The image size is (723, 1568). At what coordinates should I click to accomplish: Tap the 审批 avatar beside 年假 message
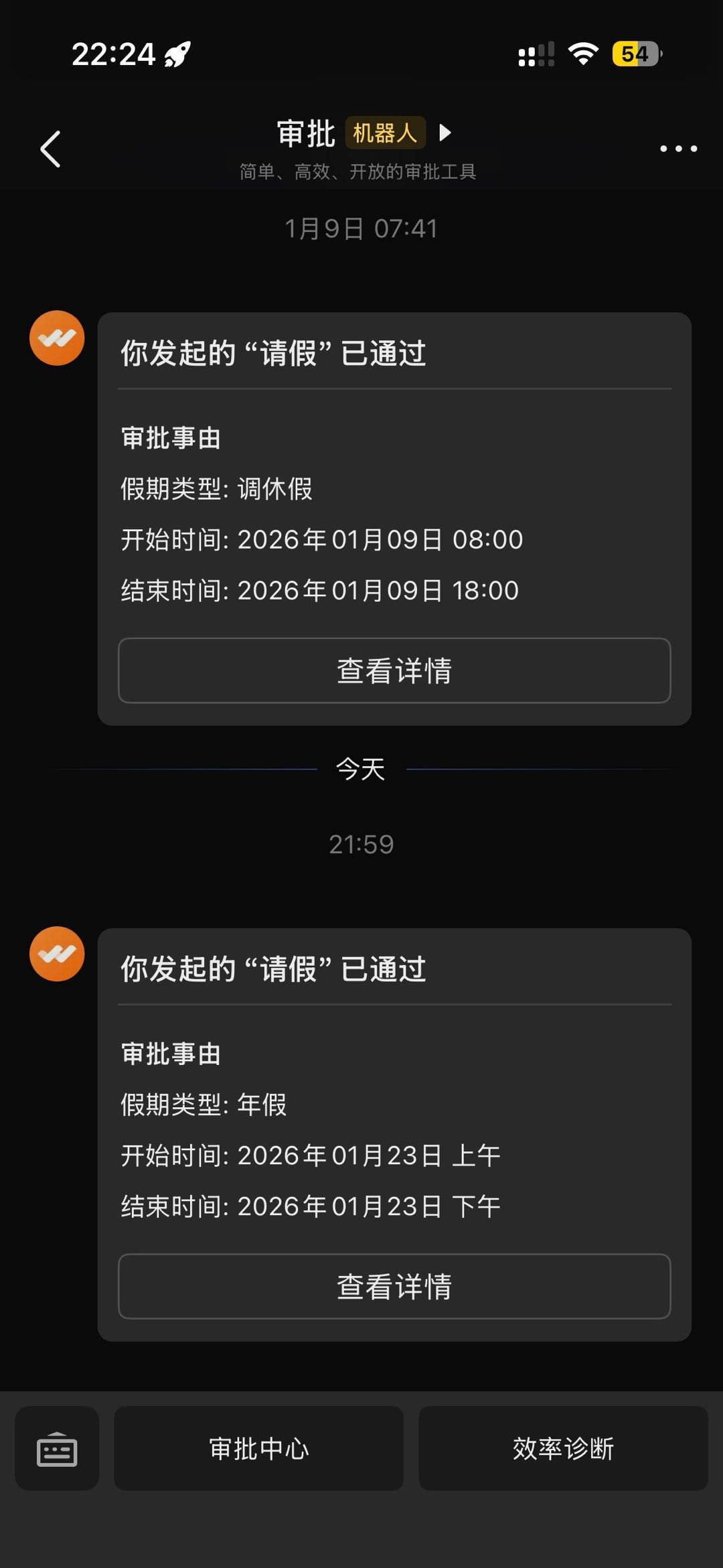[57, 954]
